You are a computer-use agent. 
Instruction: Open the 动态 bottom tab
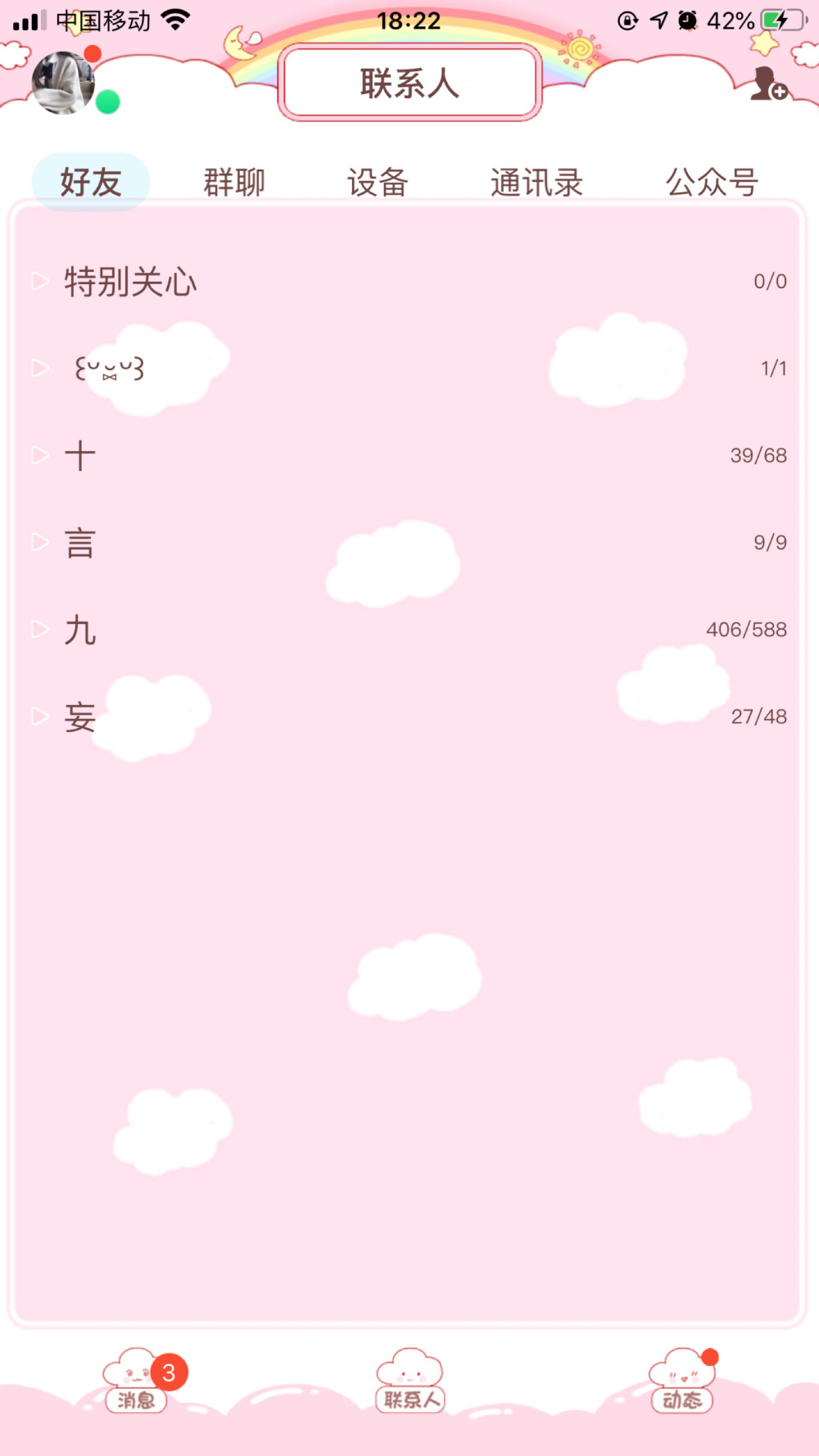681,1381
